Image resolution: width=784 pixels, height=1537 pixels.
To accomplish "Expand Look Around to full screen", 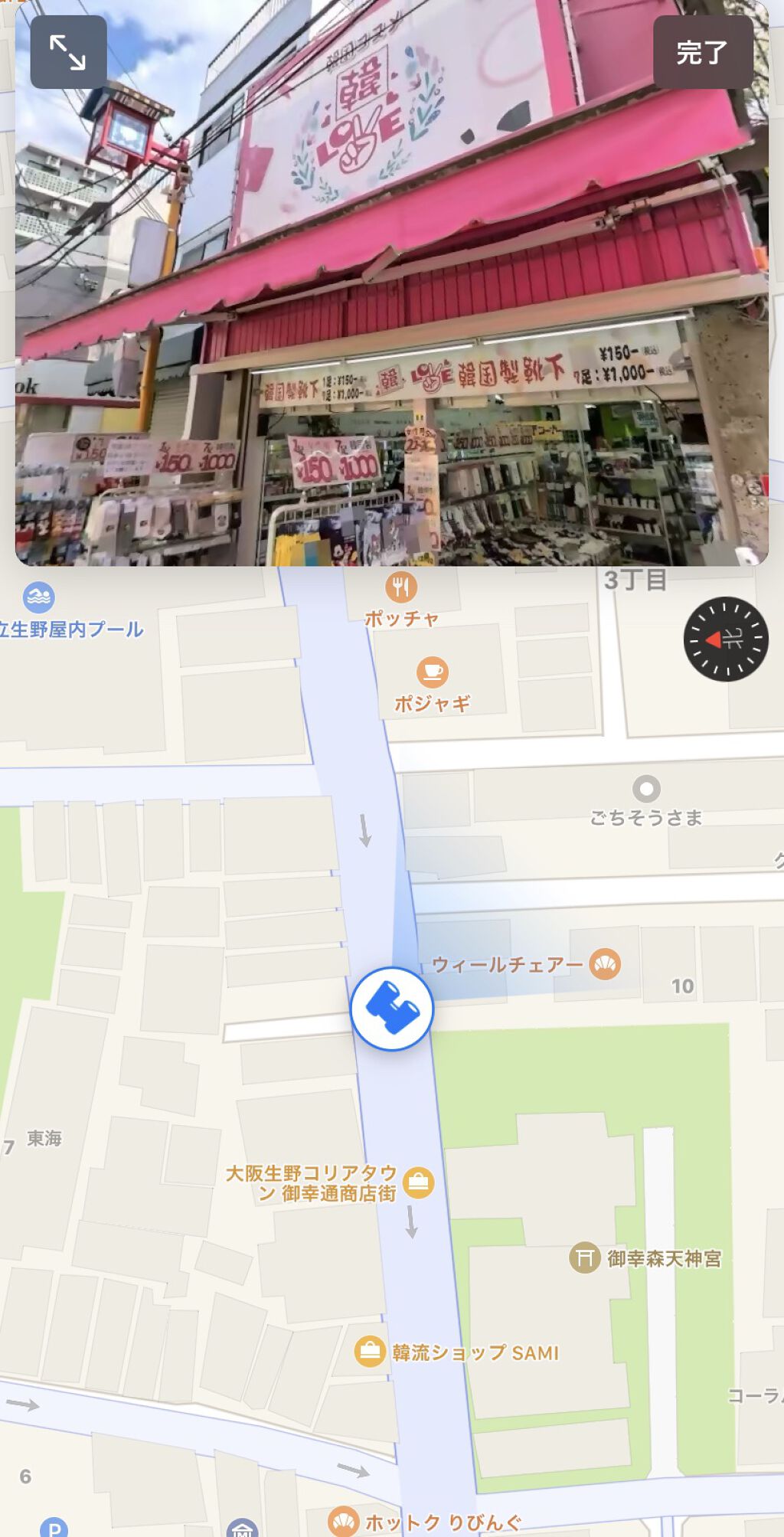I will (x=68, y=52).
